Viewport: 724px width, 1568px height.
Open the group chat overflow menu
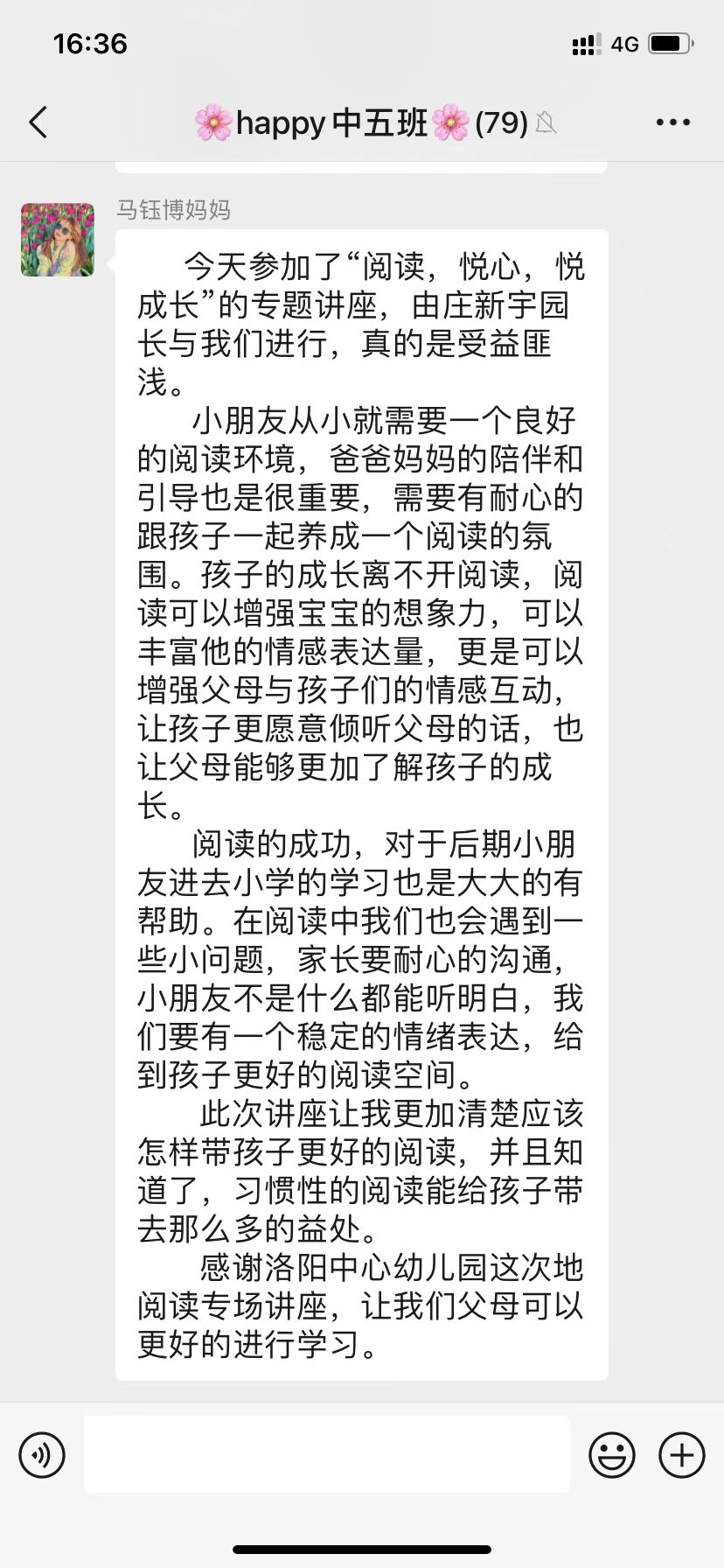point(672,122)
